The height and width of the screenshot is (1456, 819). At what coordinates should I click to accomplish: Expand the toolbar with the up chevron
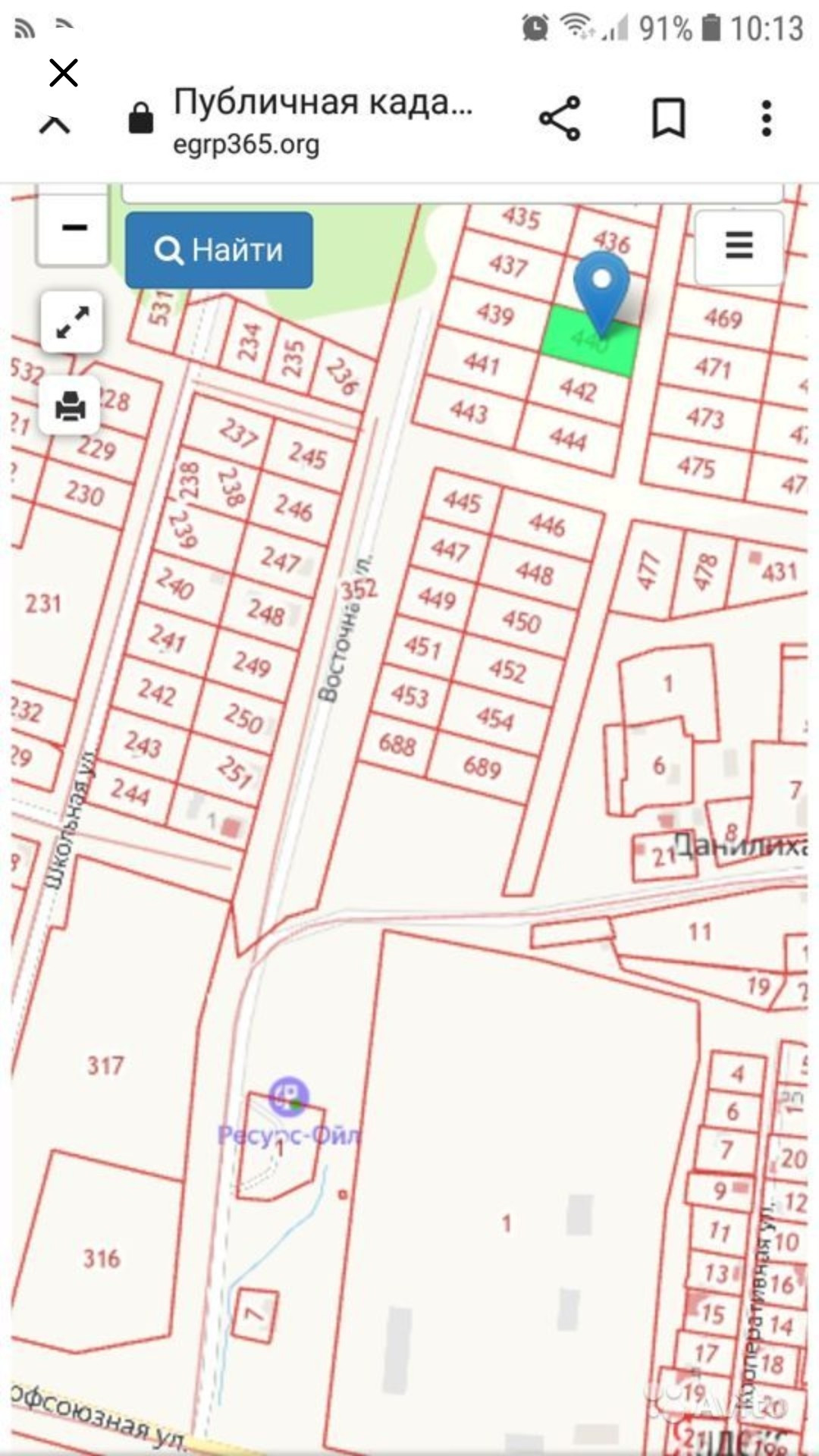pyautogui.click(x=55, y=125)
